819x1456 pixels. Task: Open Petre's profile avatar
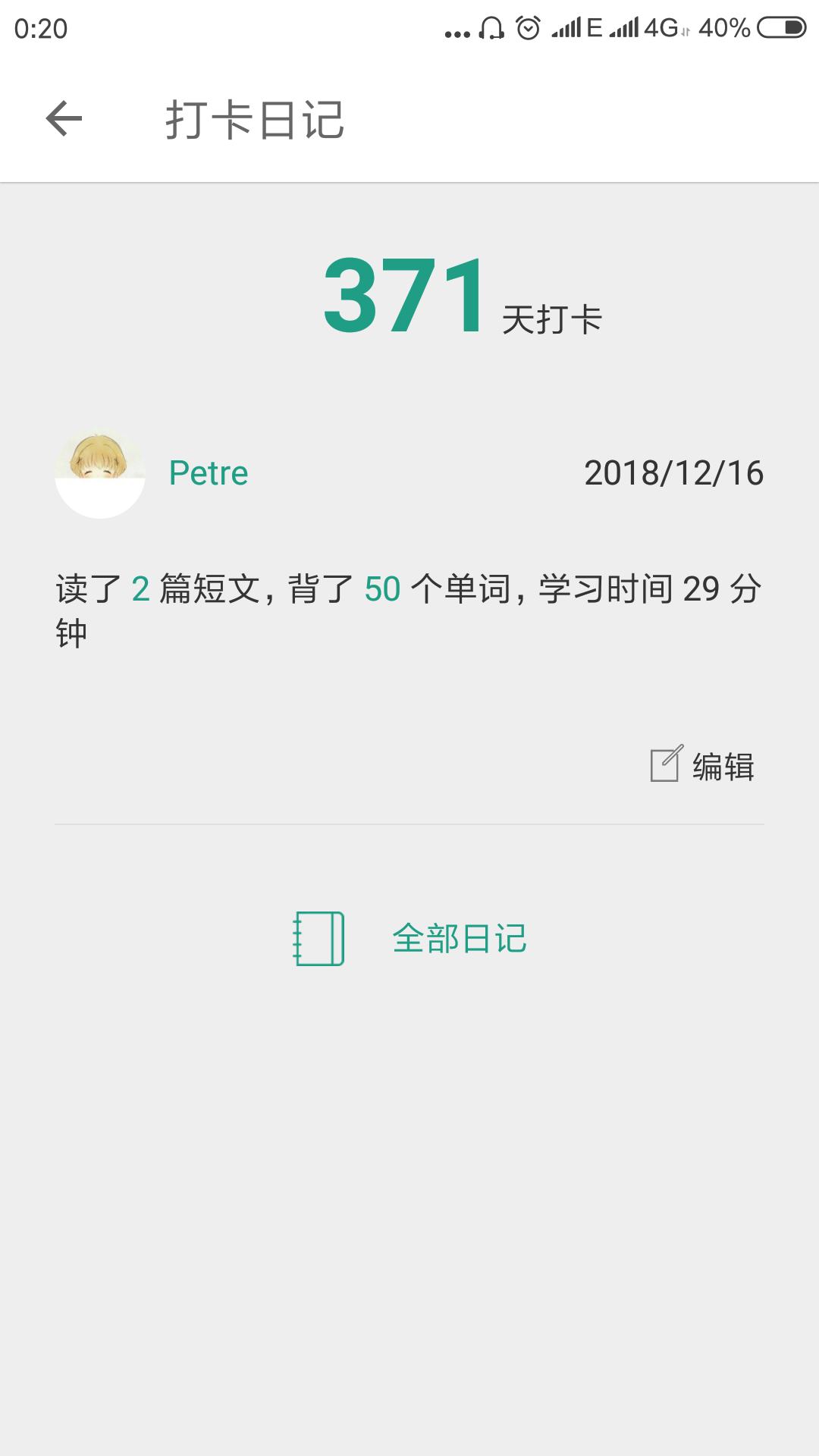[100, 473]
